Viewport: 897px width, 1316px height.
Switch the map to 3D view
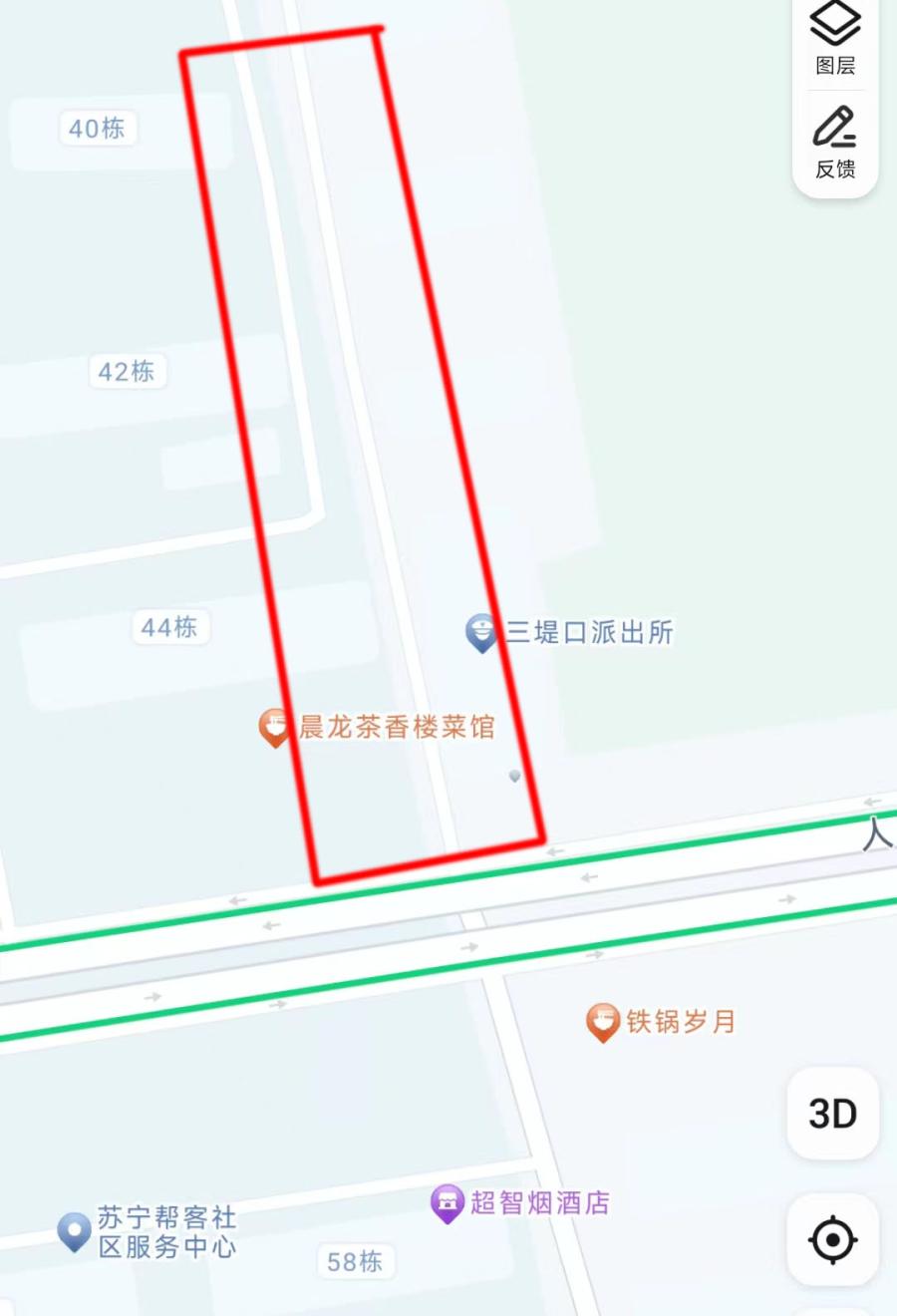(x=833, y=1114)
